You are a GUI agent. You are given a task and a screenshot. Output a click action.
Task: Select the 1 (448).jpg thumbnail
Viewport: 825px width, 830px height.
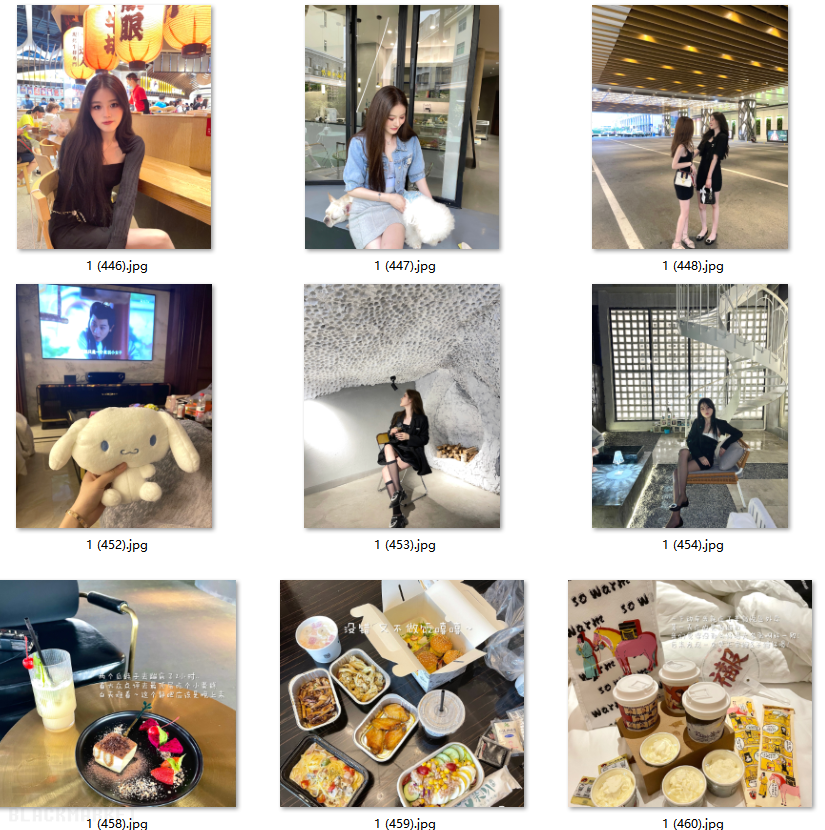coord(690,127)
